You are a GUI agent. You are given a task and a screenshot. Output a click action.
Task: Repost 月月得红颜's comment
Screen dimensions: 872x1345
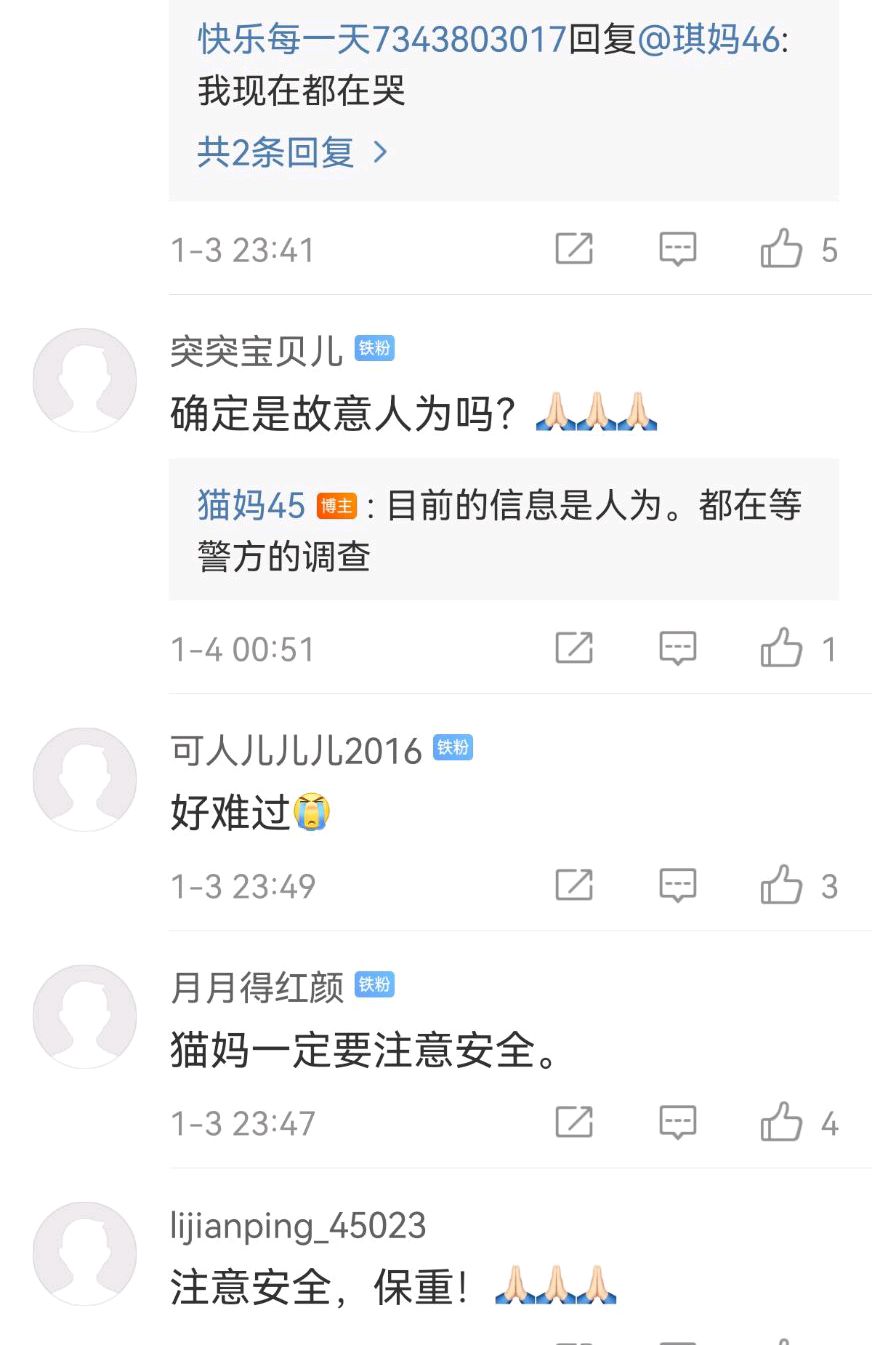[x=574, y=1122]
